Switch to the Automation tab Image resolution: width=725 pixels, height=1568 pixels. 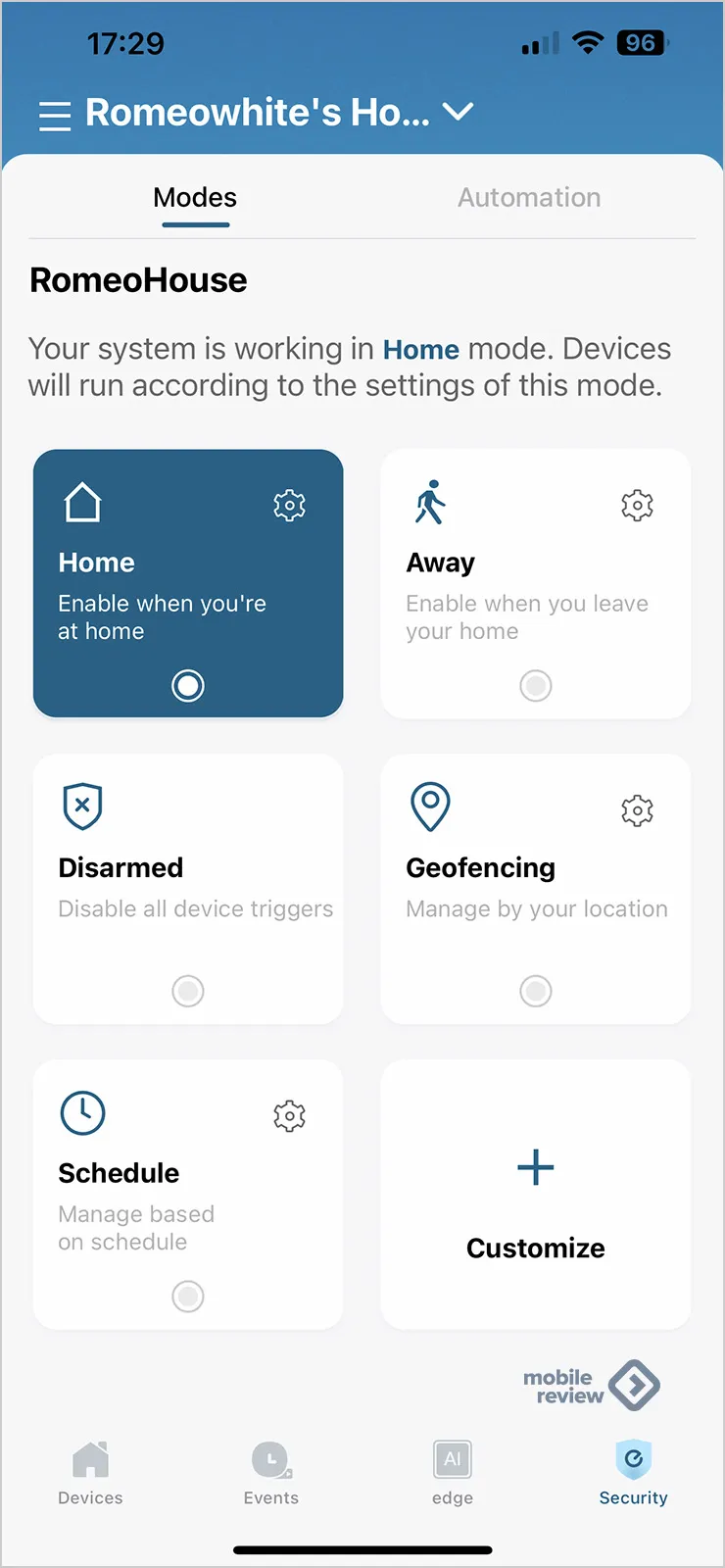[529, 198]
